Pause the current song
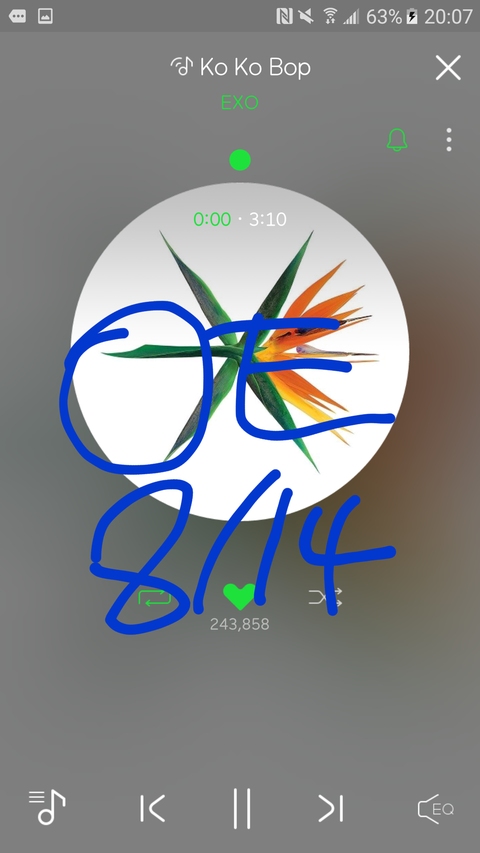Image resolution: width=480 pixels, height=853 pixels. click(242, 808)
